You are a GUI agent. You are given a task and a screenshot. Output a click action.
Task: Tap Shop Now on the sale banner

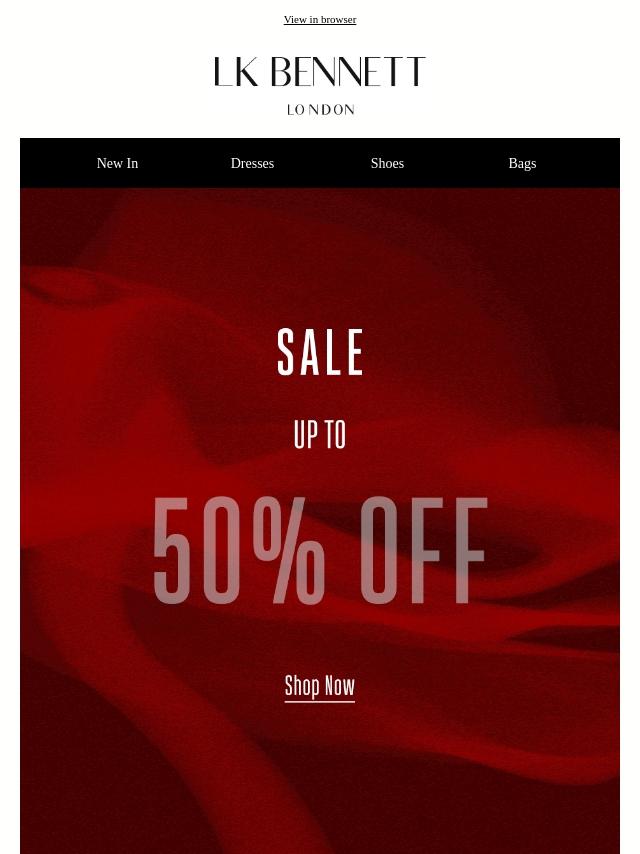[x=320, y=686]
